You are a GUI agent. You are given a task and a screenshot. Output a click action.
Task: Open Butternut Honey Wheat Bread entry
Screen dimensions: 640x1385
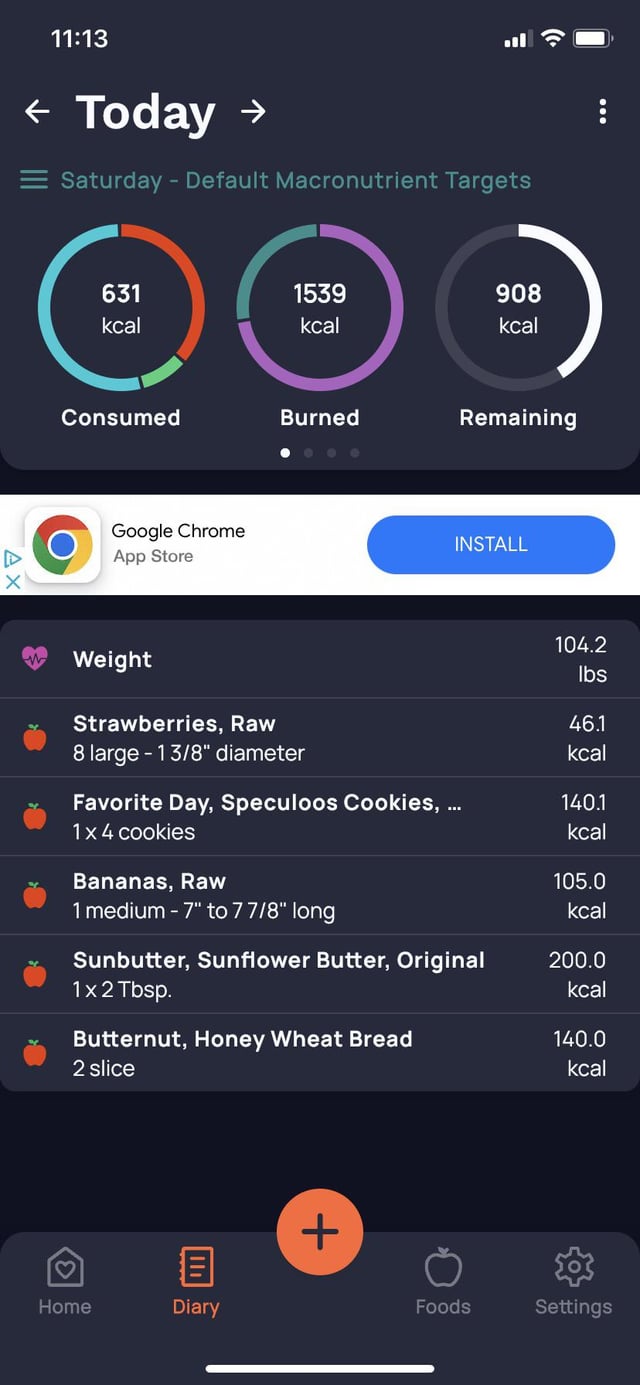[x=320, y=1053]
